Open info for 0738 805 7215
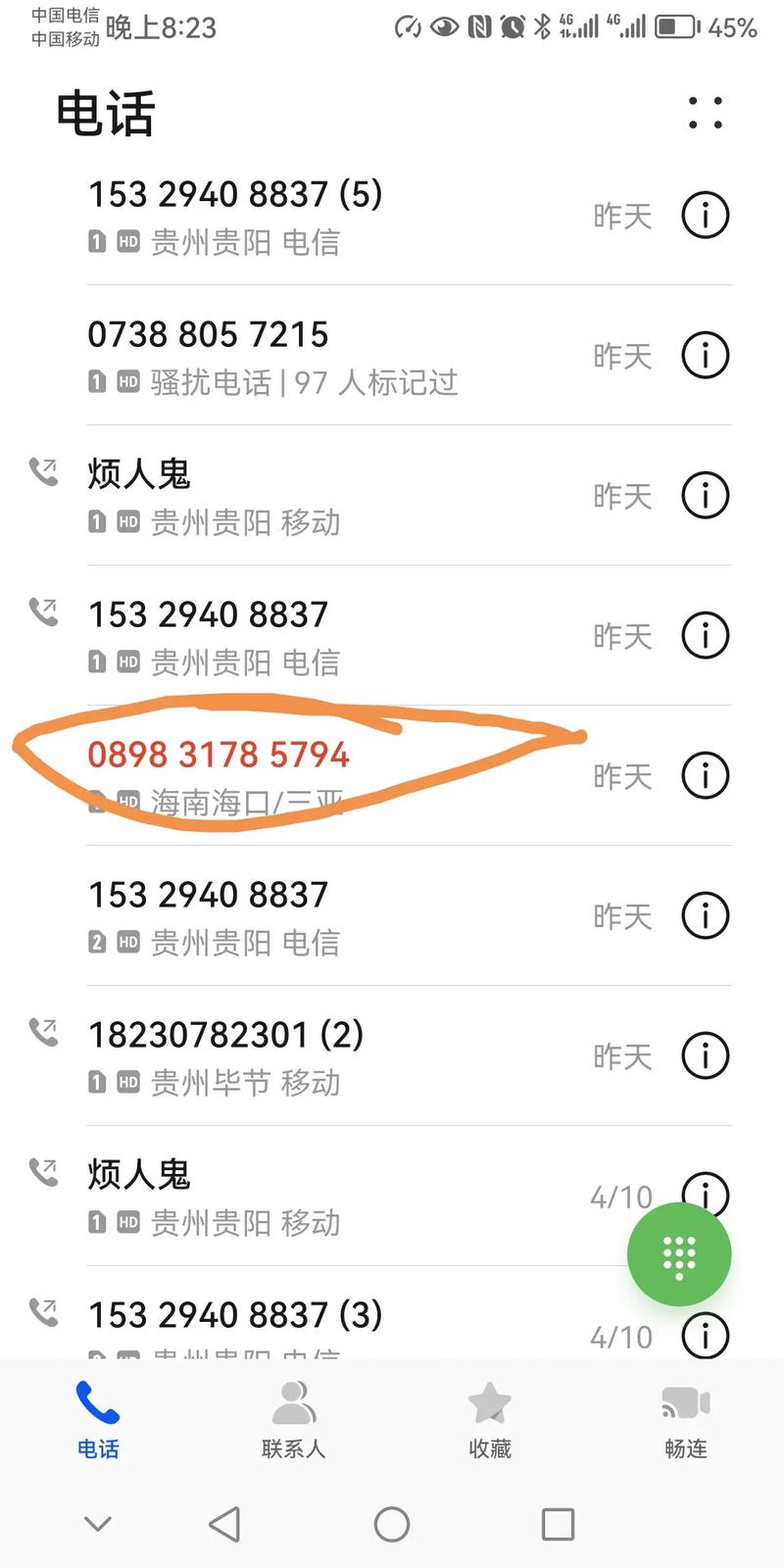The image size is (784, 1568). tap(706, 355)
